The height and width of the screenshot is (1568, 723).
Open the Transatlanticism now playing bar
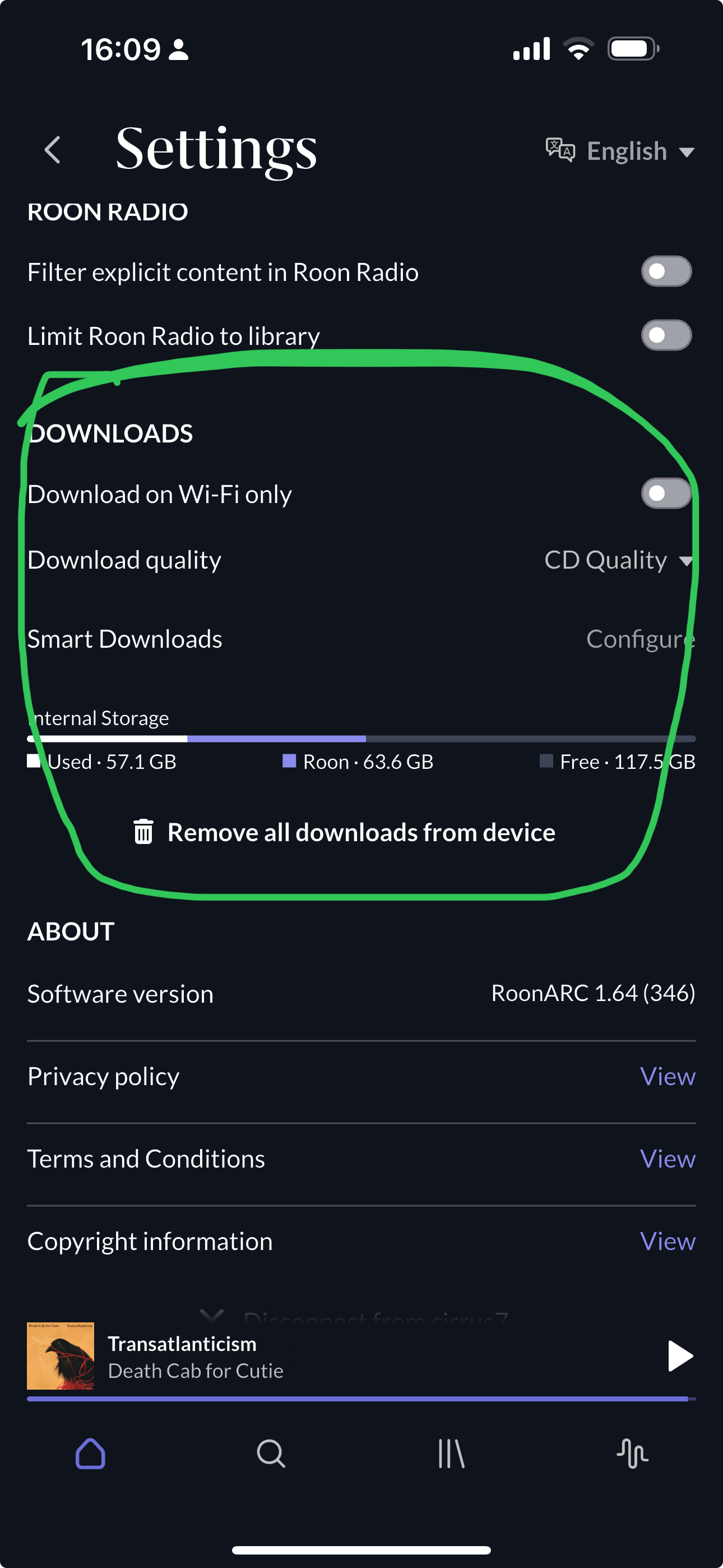click(341, 1356)
